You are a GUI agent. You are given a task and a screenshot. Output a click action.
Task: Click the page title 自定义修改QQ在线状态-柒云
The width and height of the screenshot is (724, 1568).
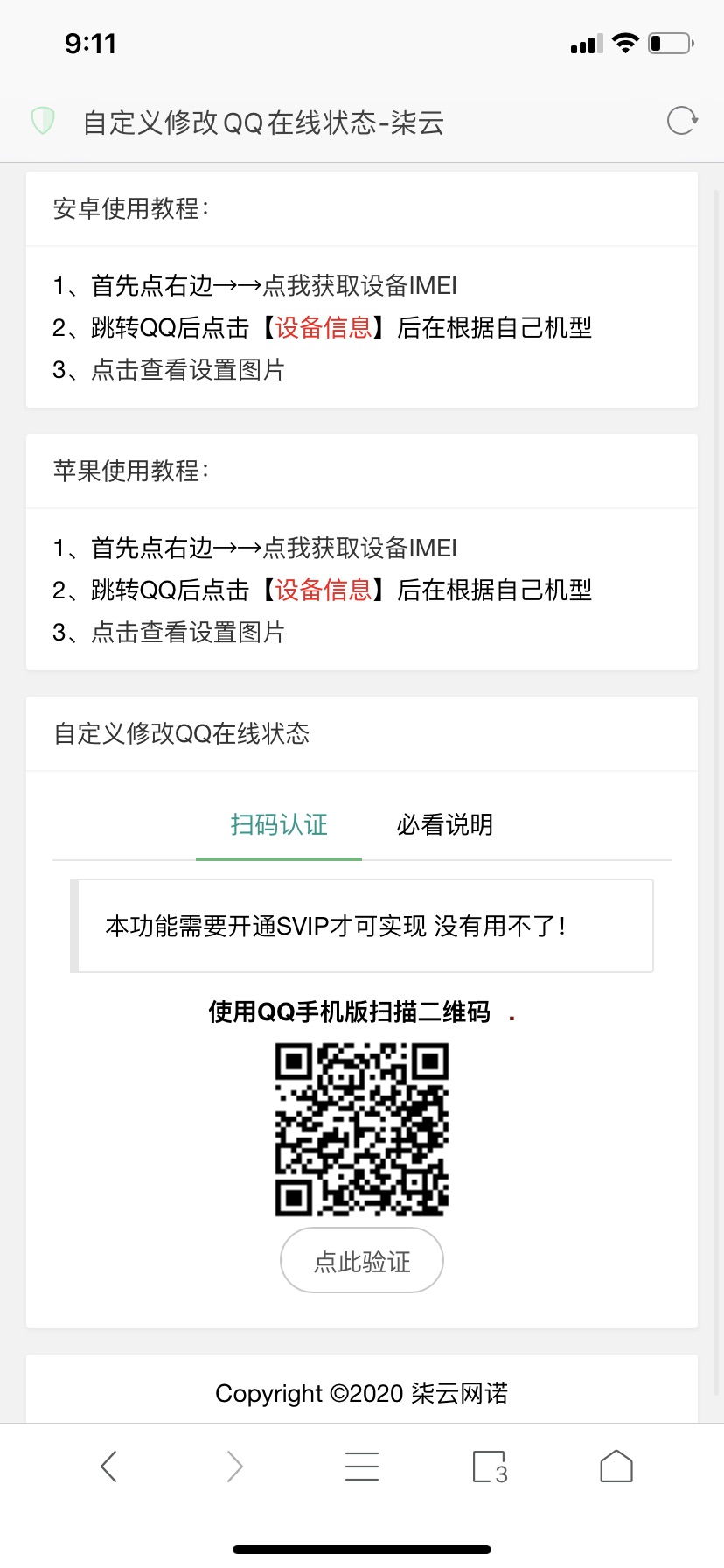click(x=263, y=122)
